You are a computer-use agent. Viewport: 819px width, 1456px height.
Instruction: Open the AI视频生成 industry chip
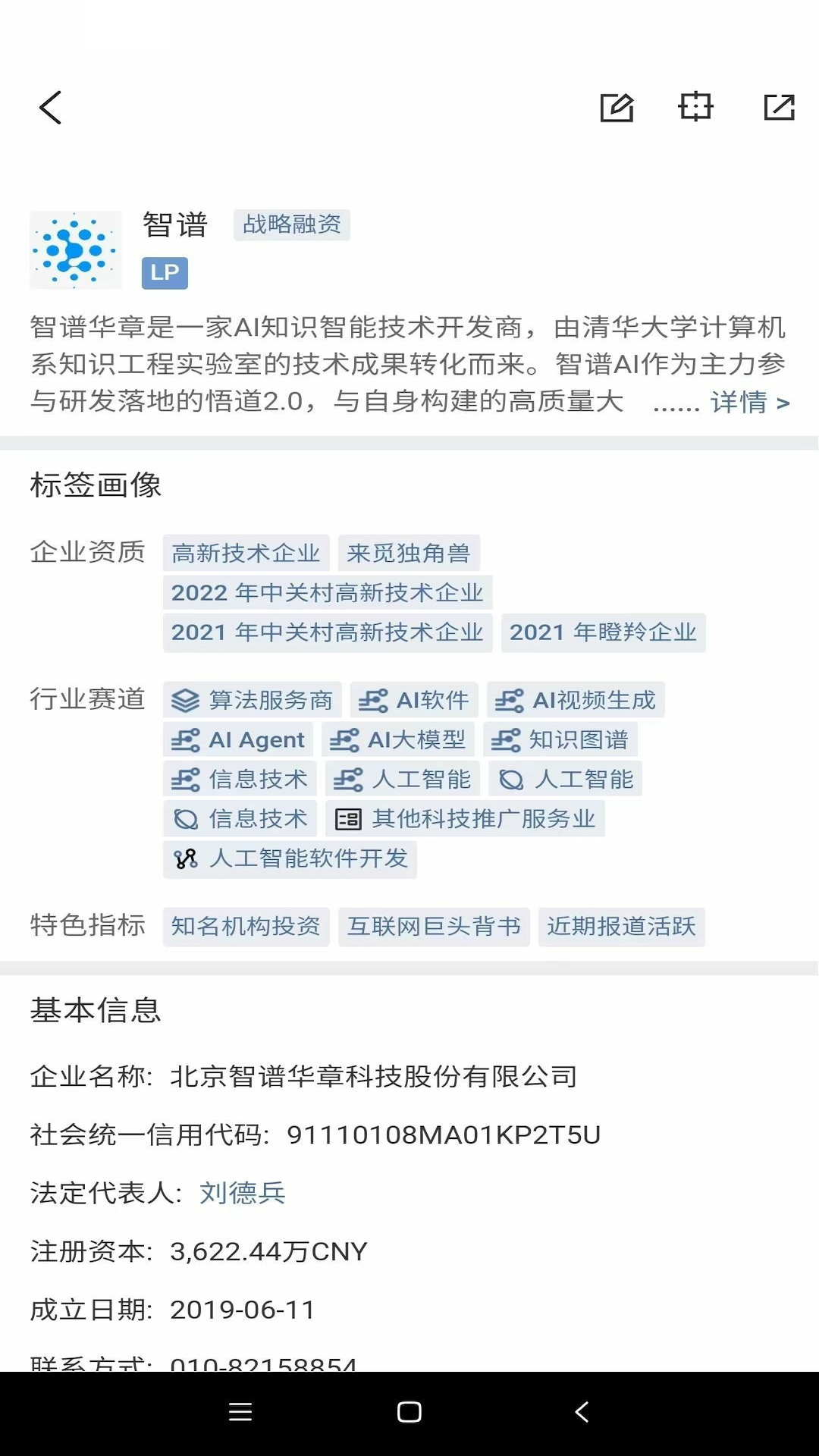click(576, 700)
